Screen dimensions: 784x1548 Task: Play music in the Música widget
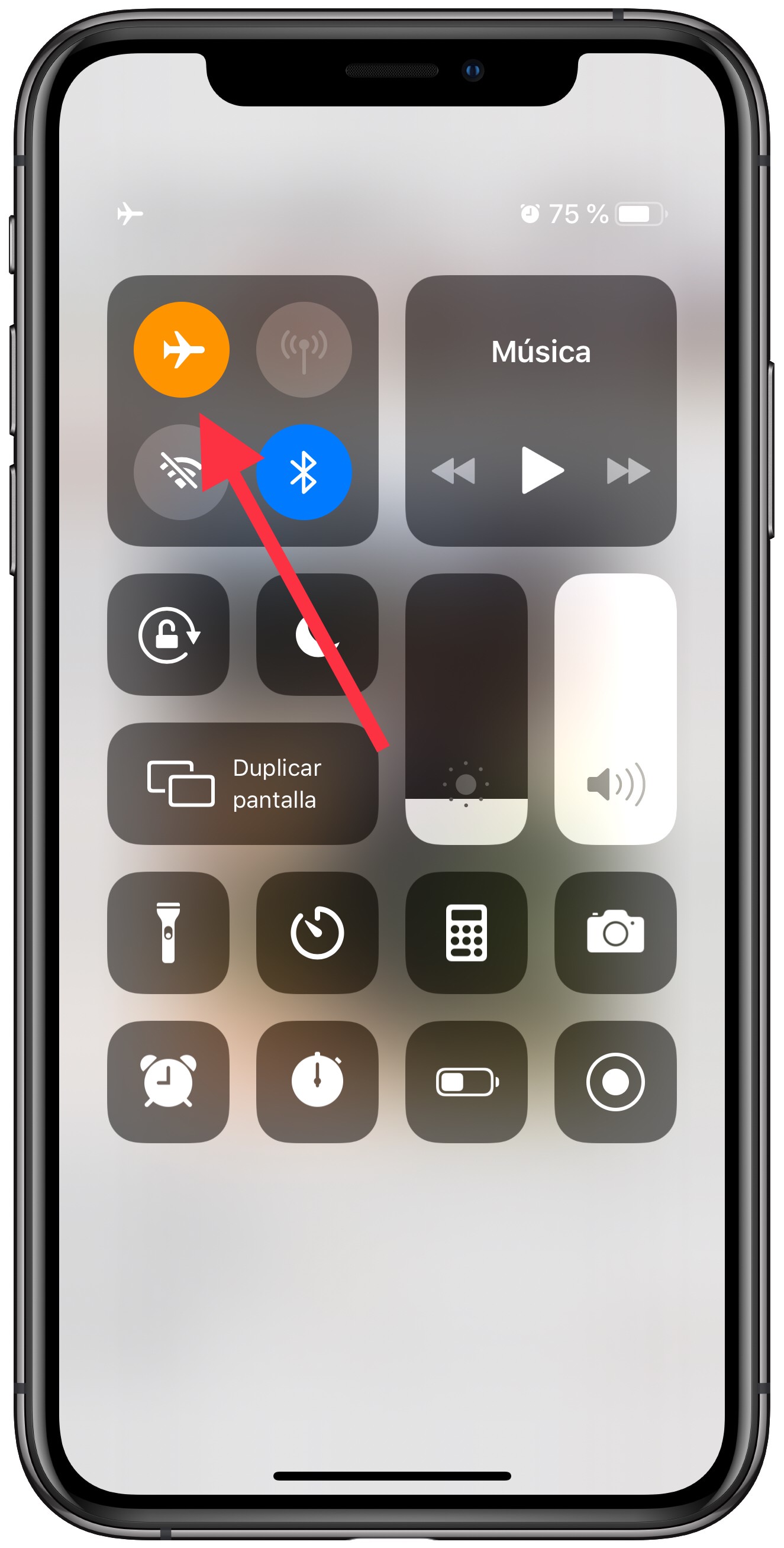pyautogui.click(x=541, y=470)
